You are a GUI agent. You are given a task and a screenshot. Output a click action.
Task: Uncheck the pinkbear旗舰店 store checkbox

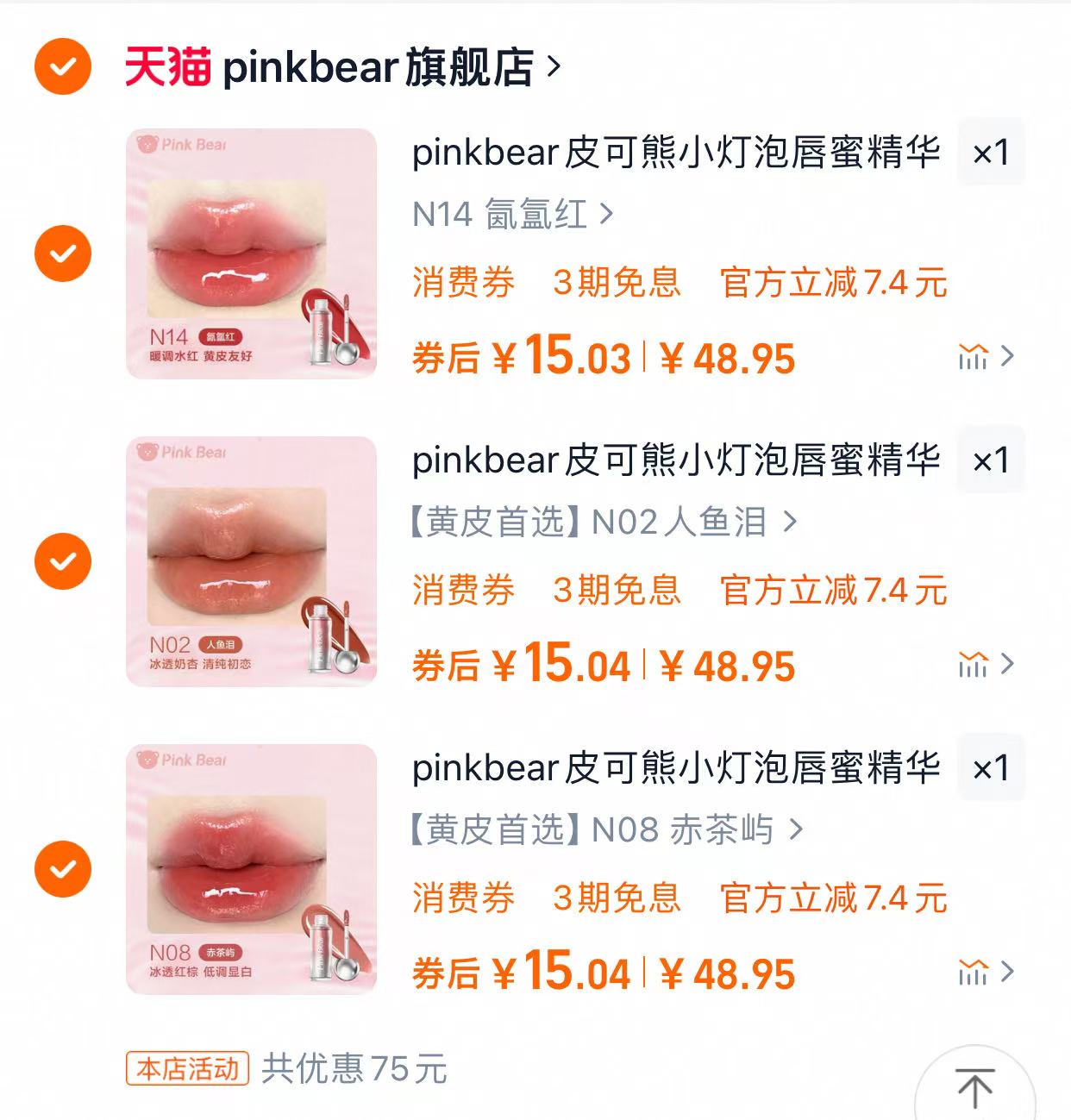click(62, 66)
